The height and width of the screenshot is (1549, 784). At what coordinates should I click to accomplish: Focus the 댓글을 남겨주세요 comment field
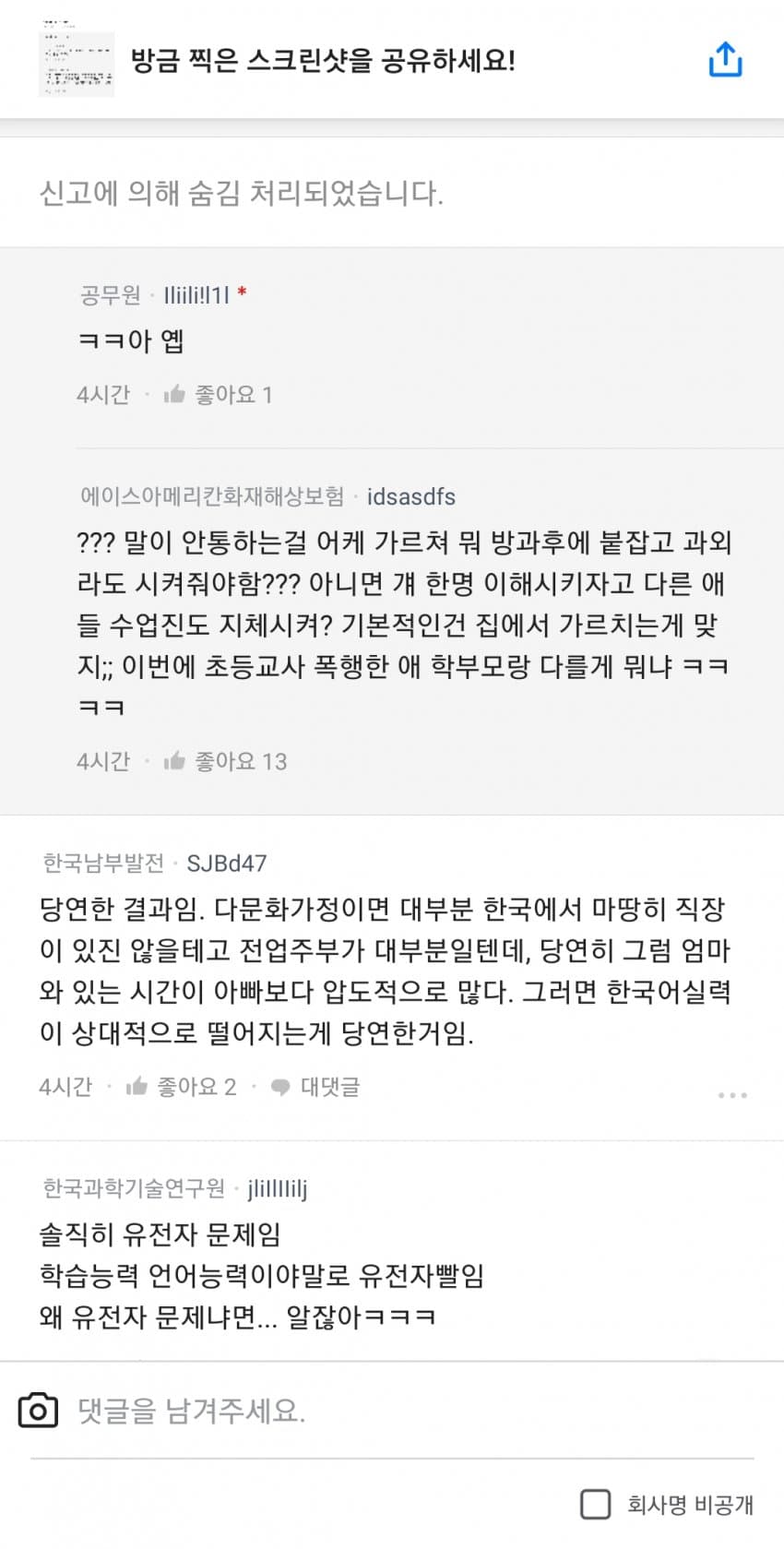pos(406,1411)
